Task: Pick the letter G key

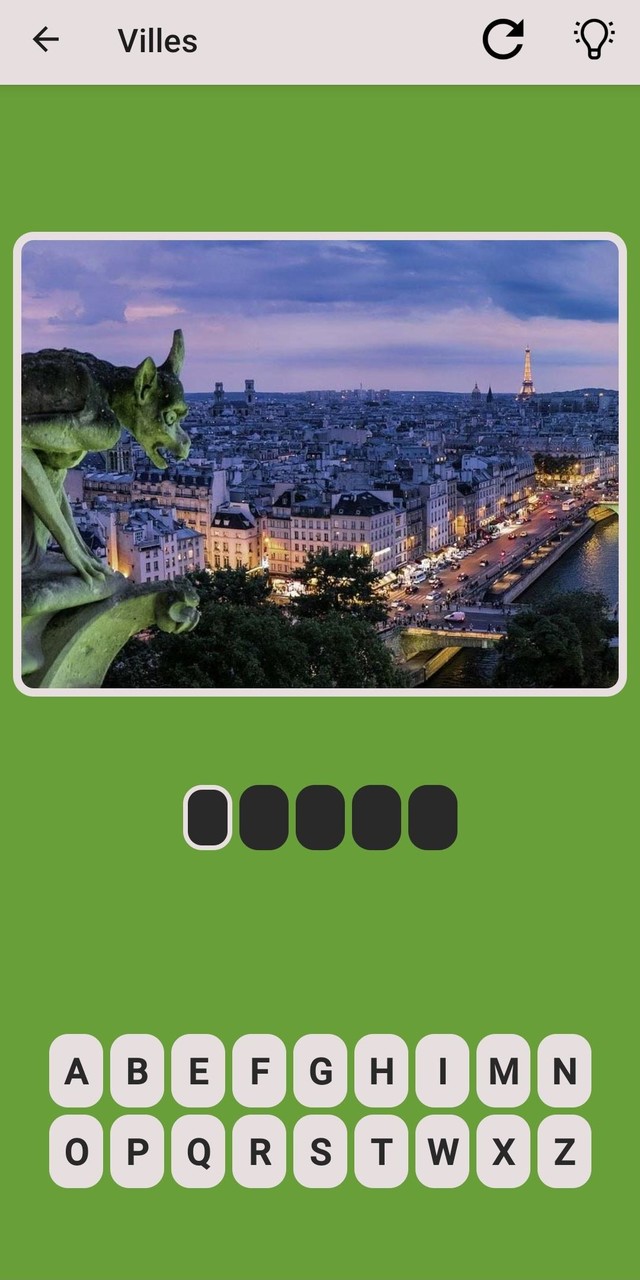Action: click(320, 1071)
